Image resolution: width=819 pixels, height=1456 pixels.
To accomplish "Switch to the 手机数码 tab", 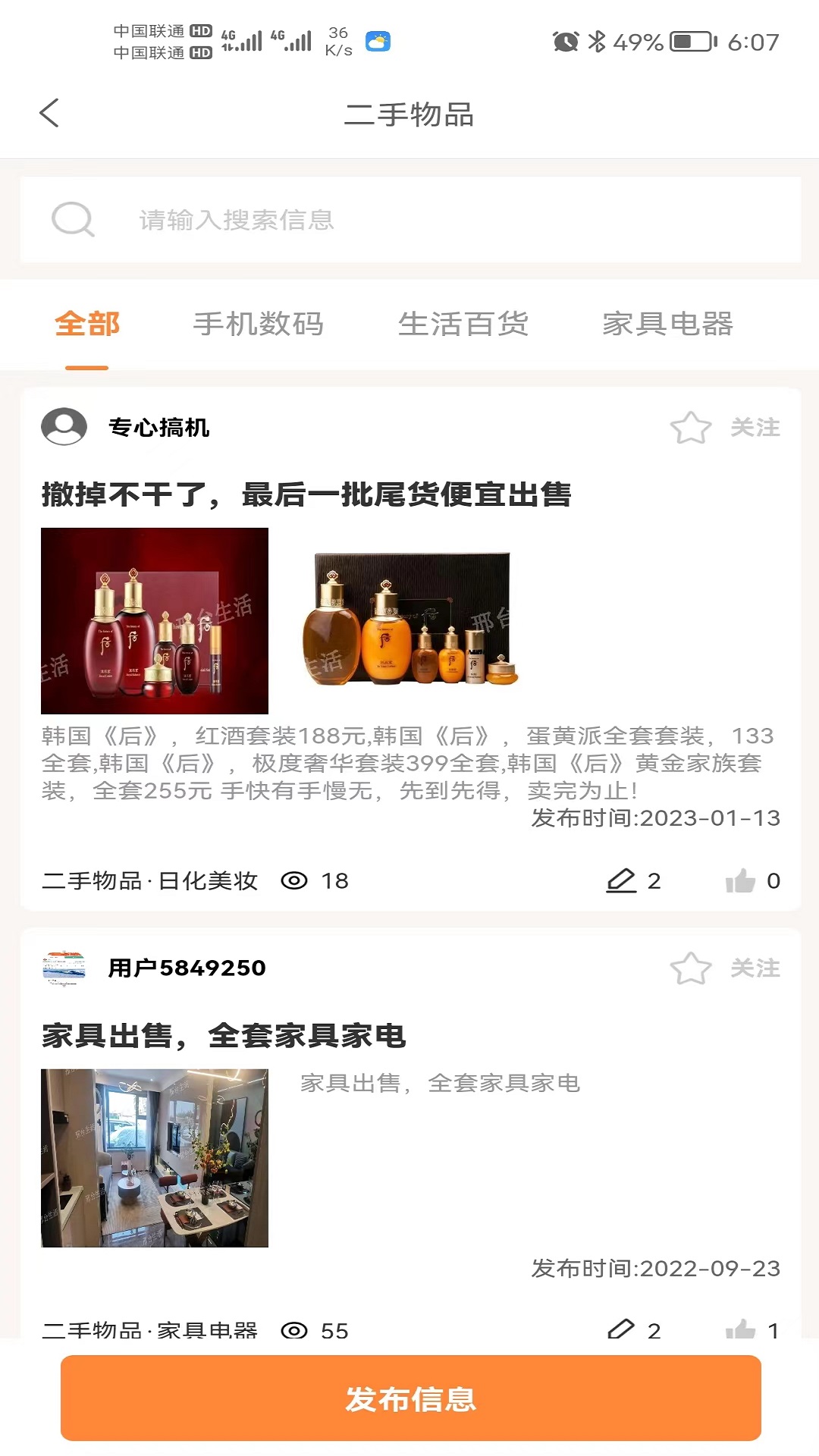I will [x=259, y=325].
